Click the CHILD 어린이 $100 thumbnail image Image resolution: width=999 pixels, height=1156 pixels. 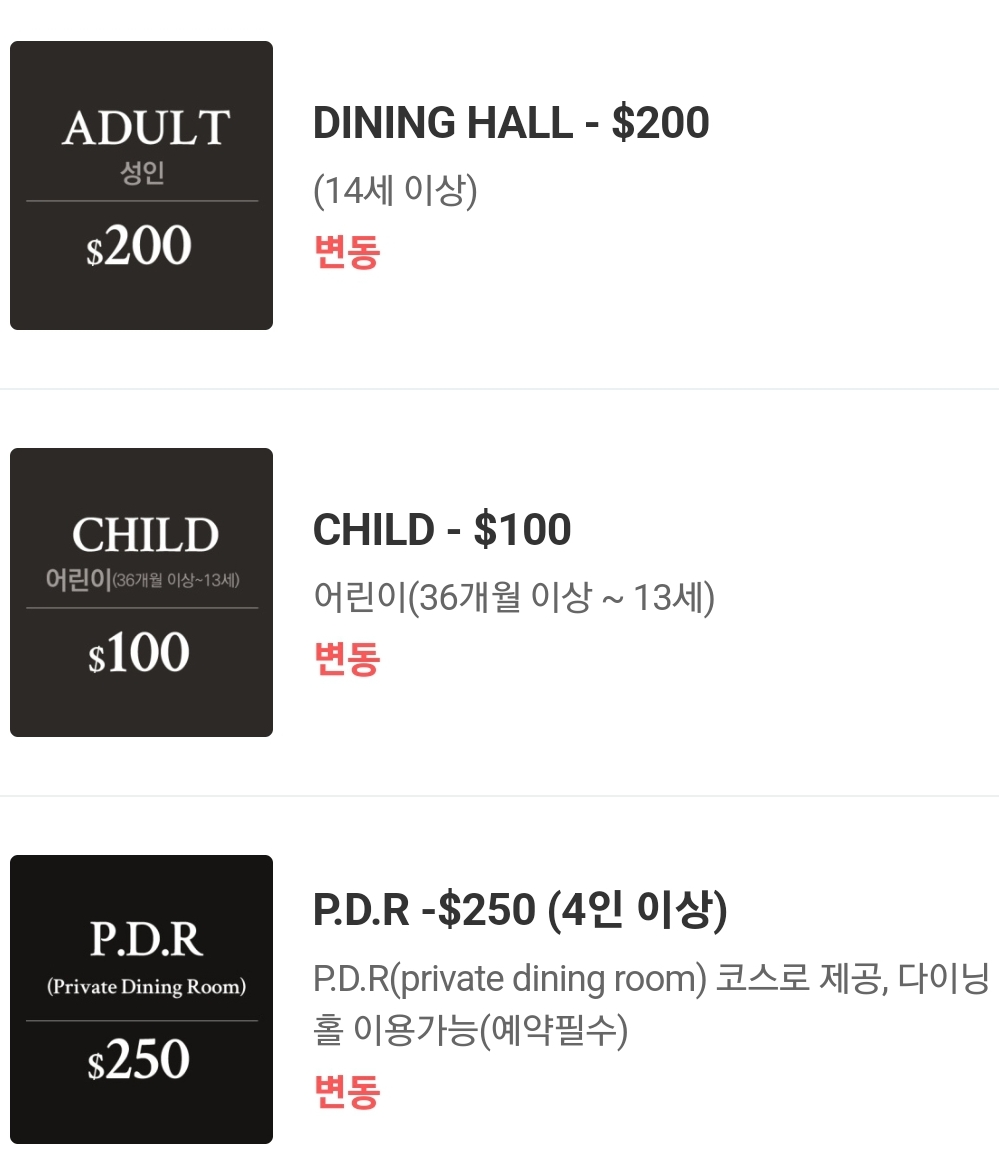[x=140, y=592]
